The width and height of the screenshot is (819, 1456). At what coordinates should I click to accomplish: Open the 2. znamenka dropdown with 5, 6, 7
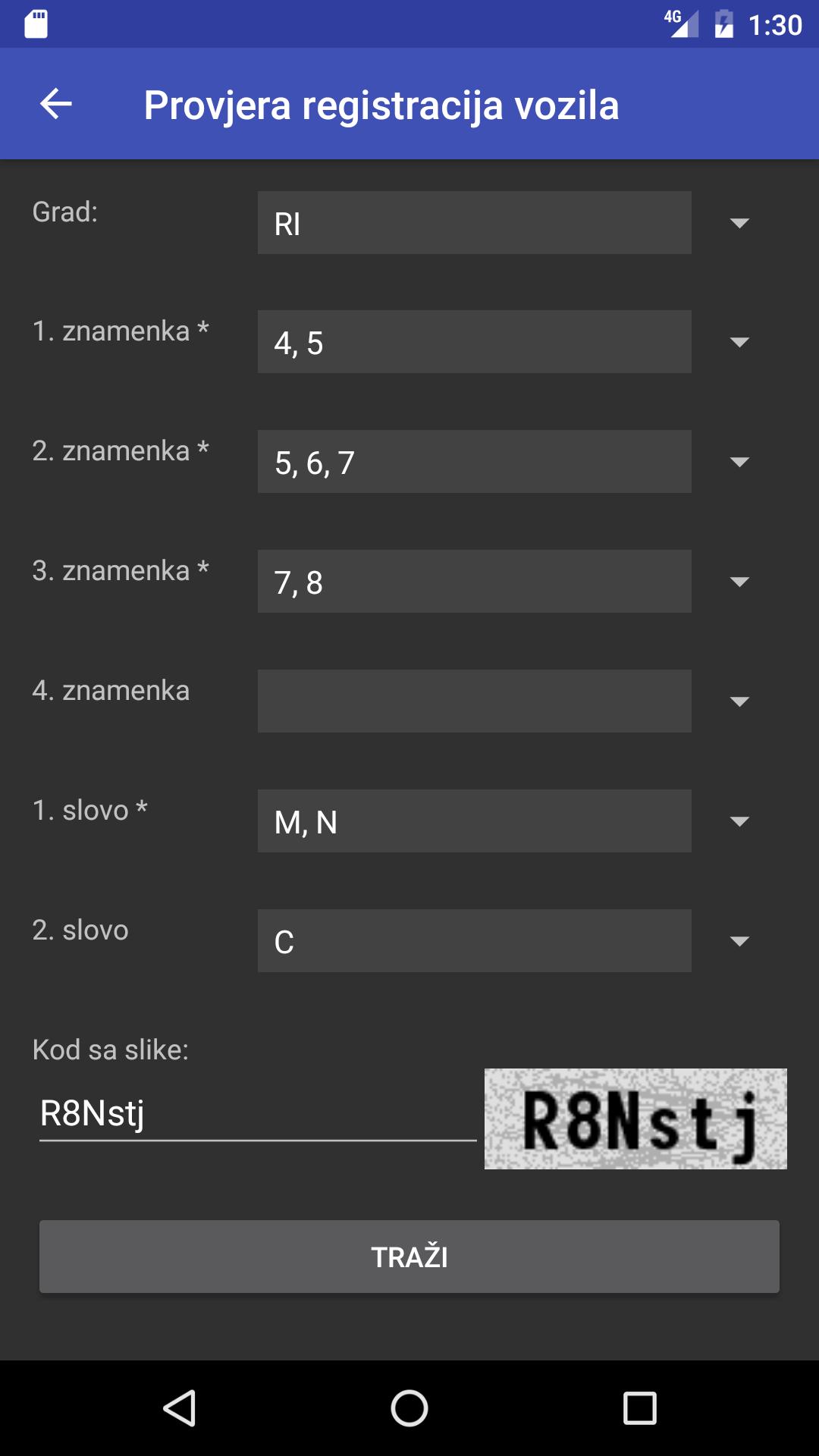point(474,461)
